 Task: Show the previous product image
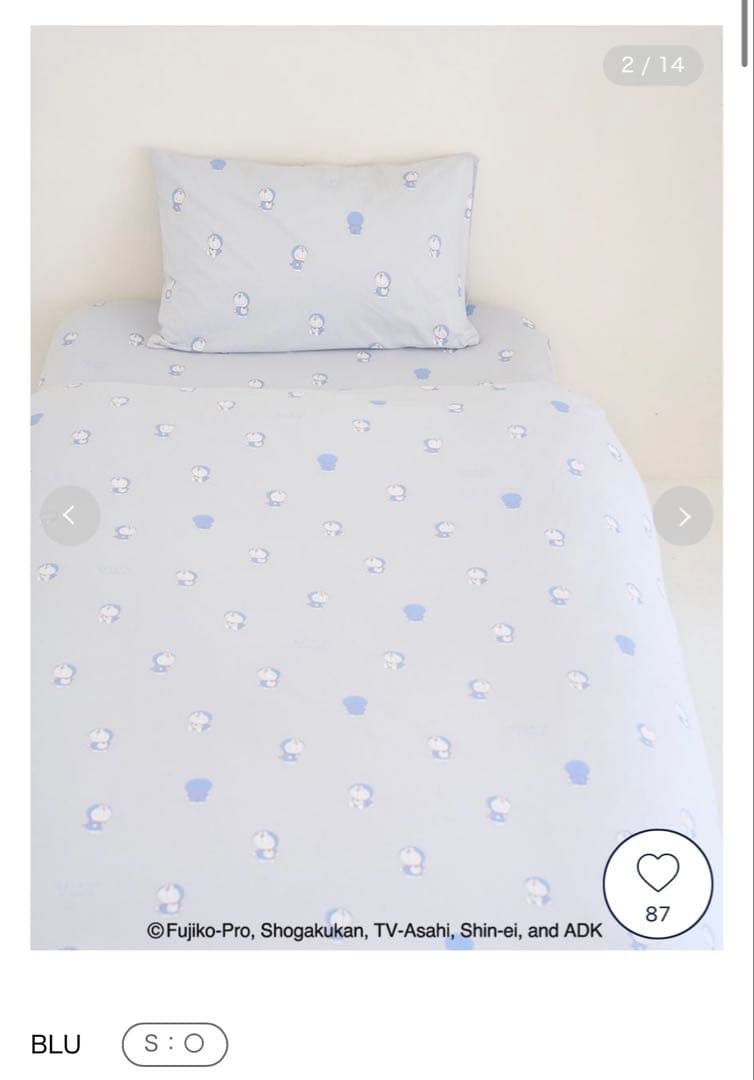coord(70,515)
